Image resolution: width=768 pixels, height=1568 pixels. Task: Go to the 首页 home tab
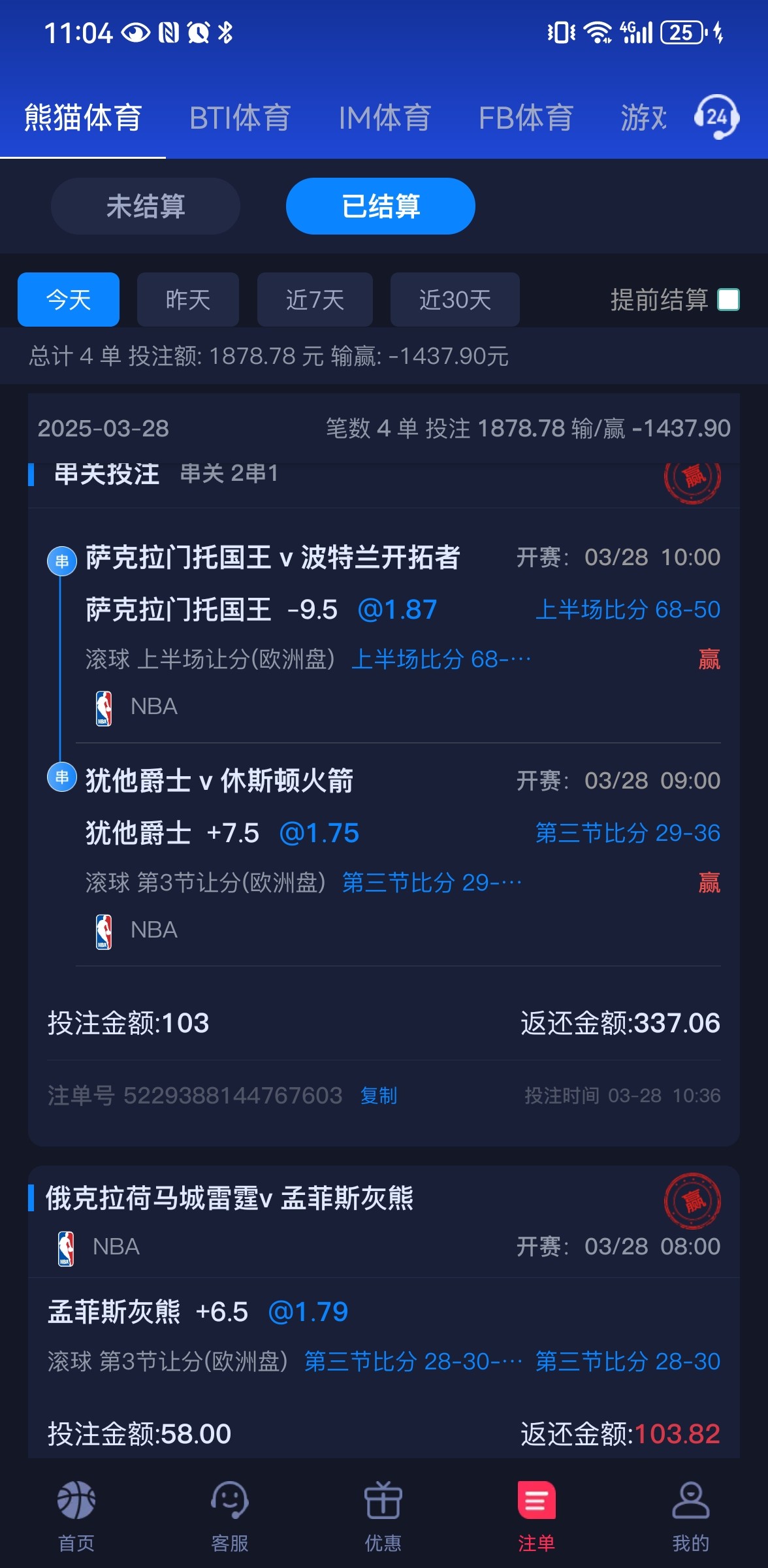76,1516
